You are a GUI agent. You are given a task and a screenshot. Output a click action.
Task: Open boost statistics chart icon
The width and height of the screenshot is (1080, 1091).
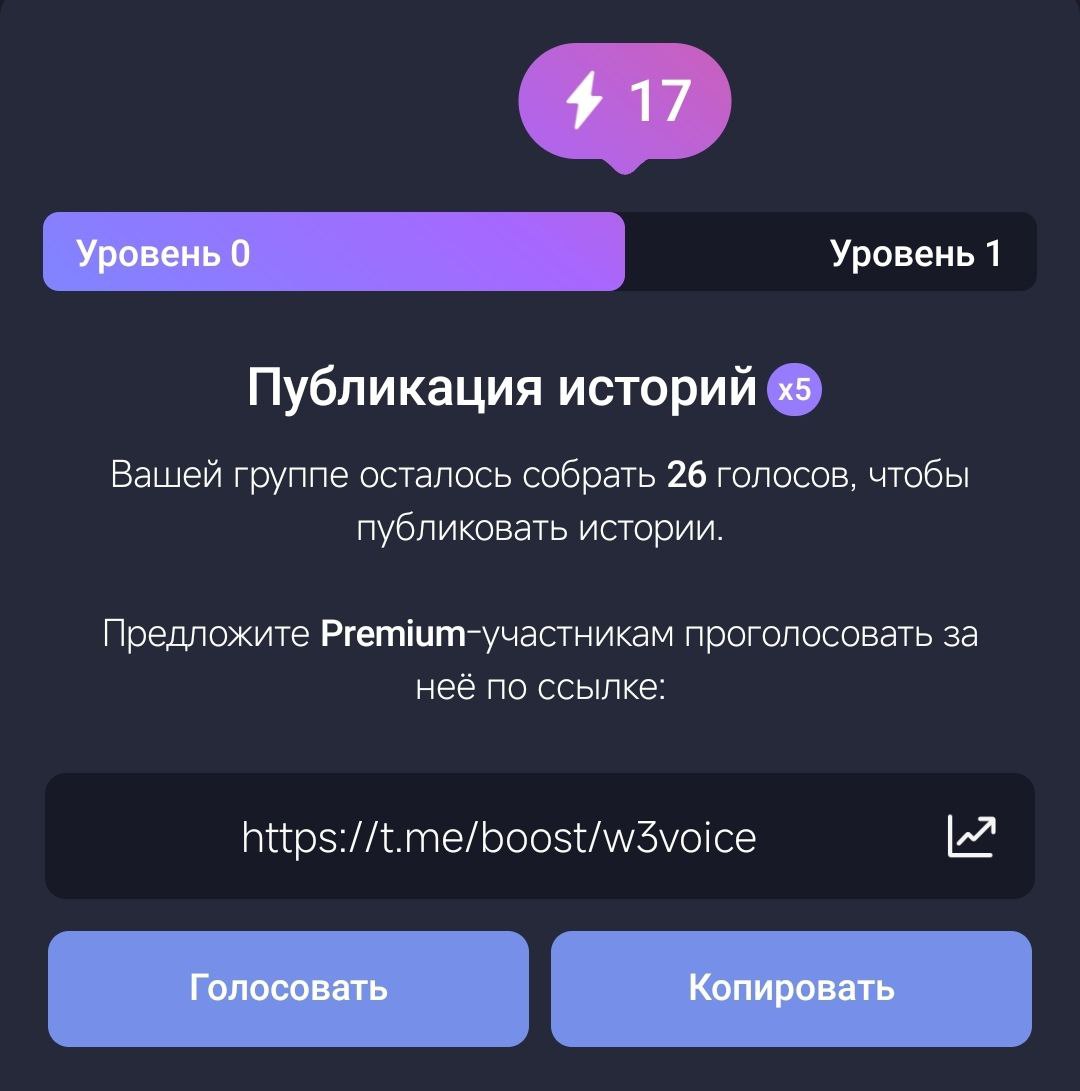click(x=971, y=837)
